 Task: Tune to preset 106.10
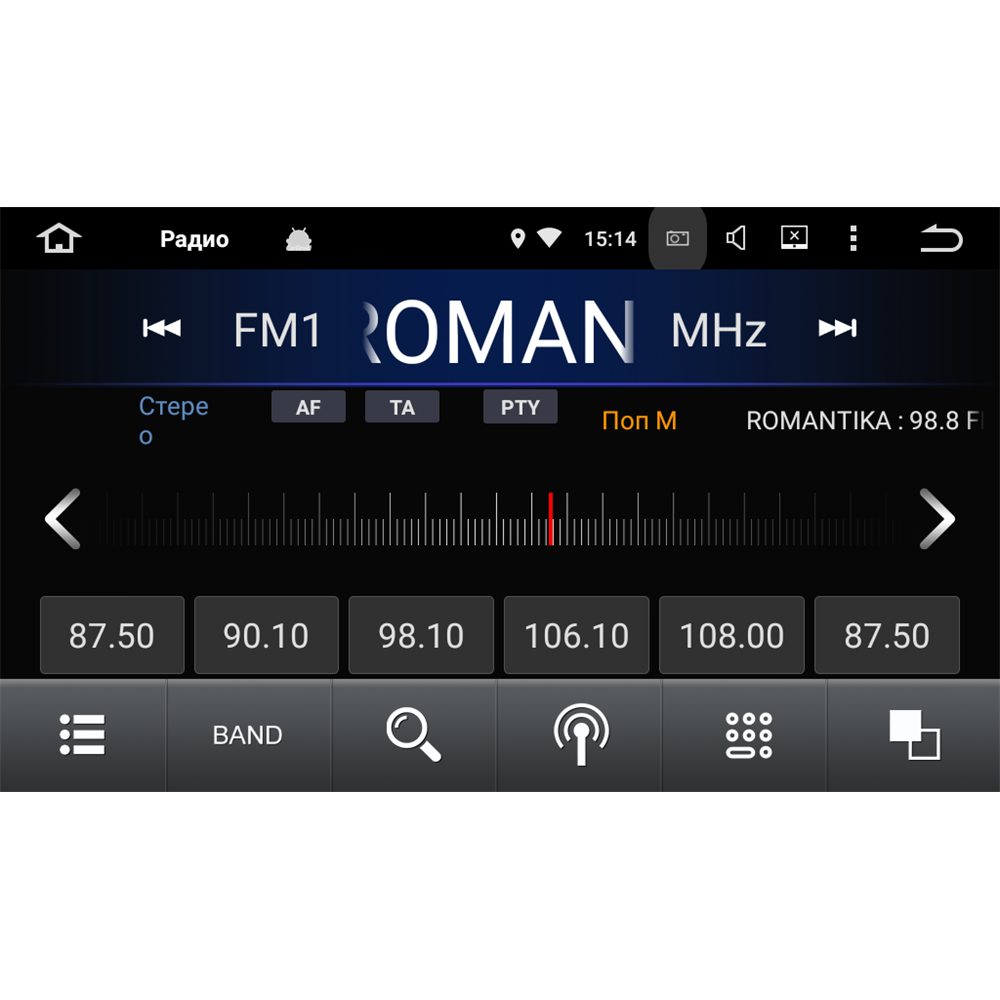(577, 635)
